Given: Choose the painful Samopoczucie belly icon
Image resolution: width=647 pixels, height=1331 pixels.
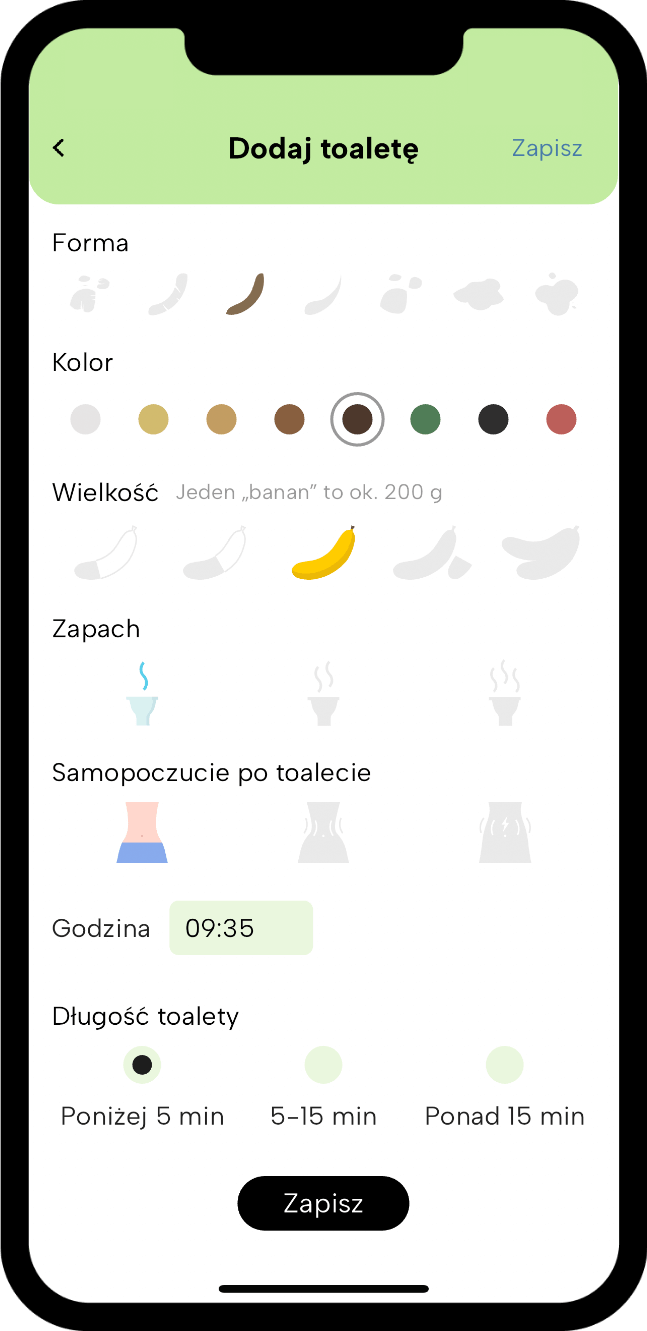Looking at the screenshot, I should click(x=504, y=832).
